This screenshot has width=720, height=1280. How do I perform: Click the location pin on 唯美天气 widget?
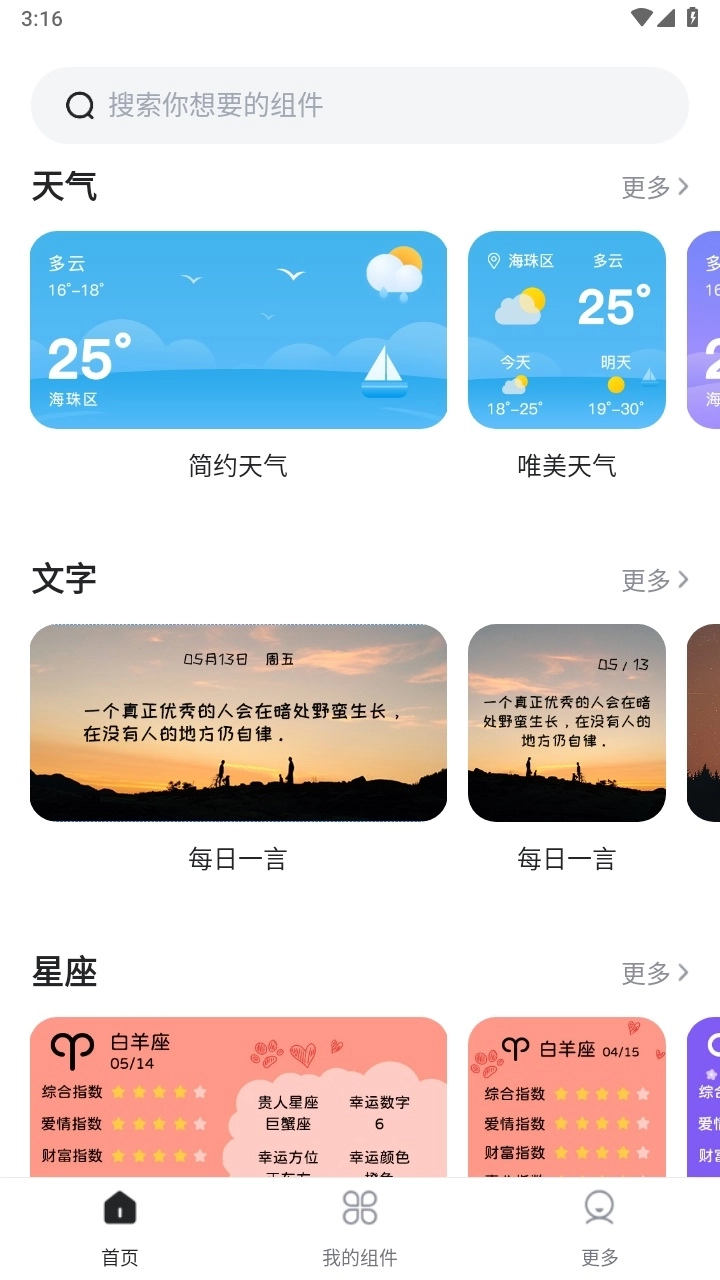point(491,261)
